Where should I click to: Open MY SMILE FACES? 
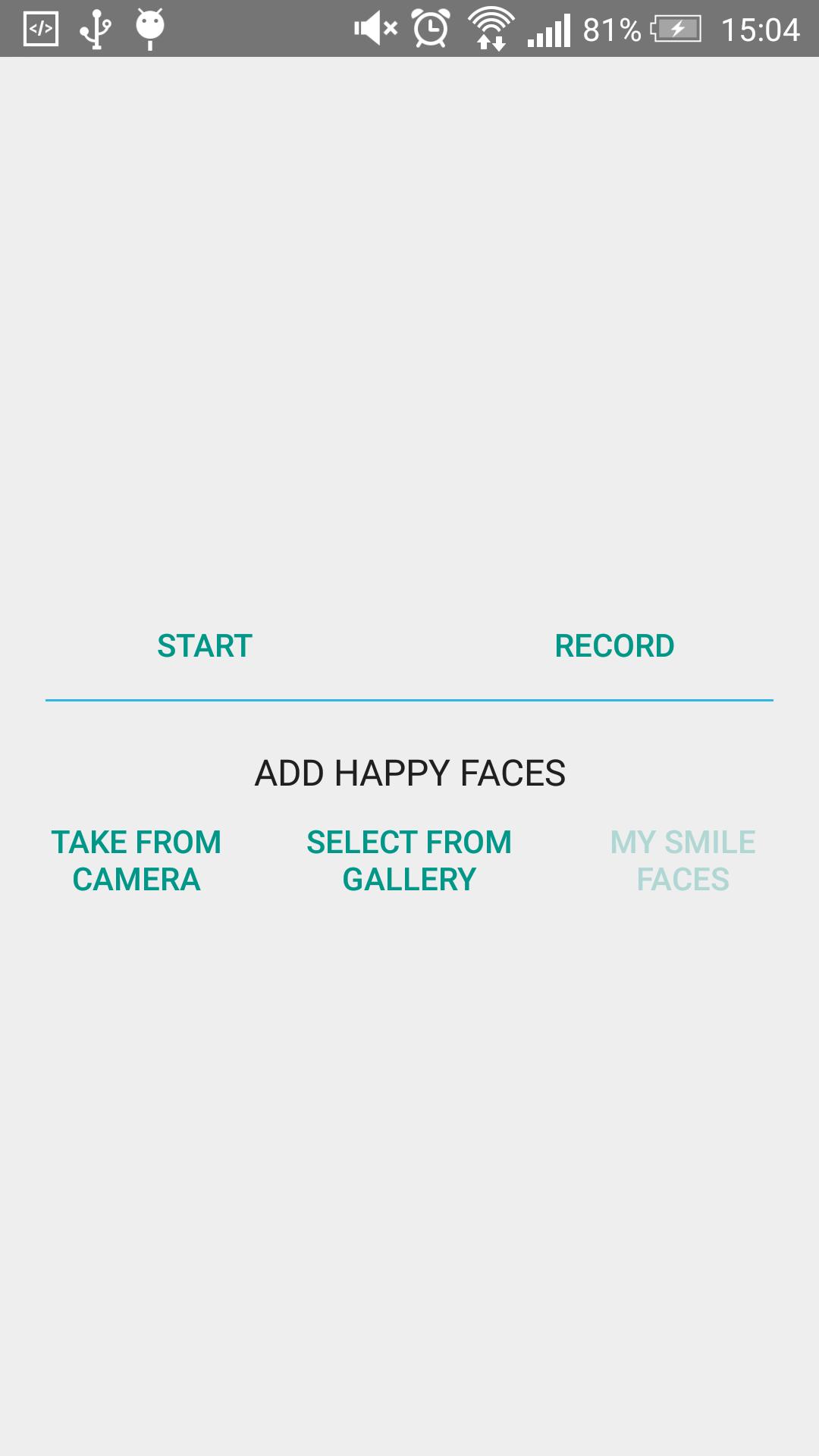(x=682, y=859)
